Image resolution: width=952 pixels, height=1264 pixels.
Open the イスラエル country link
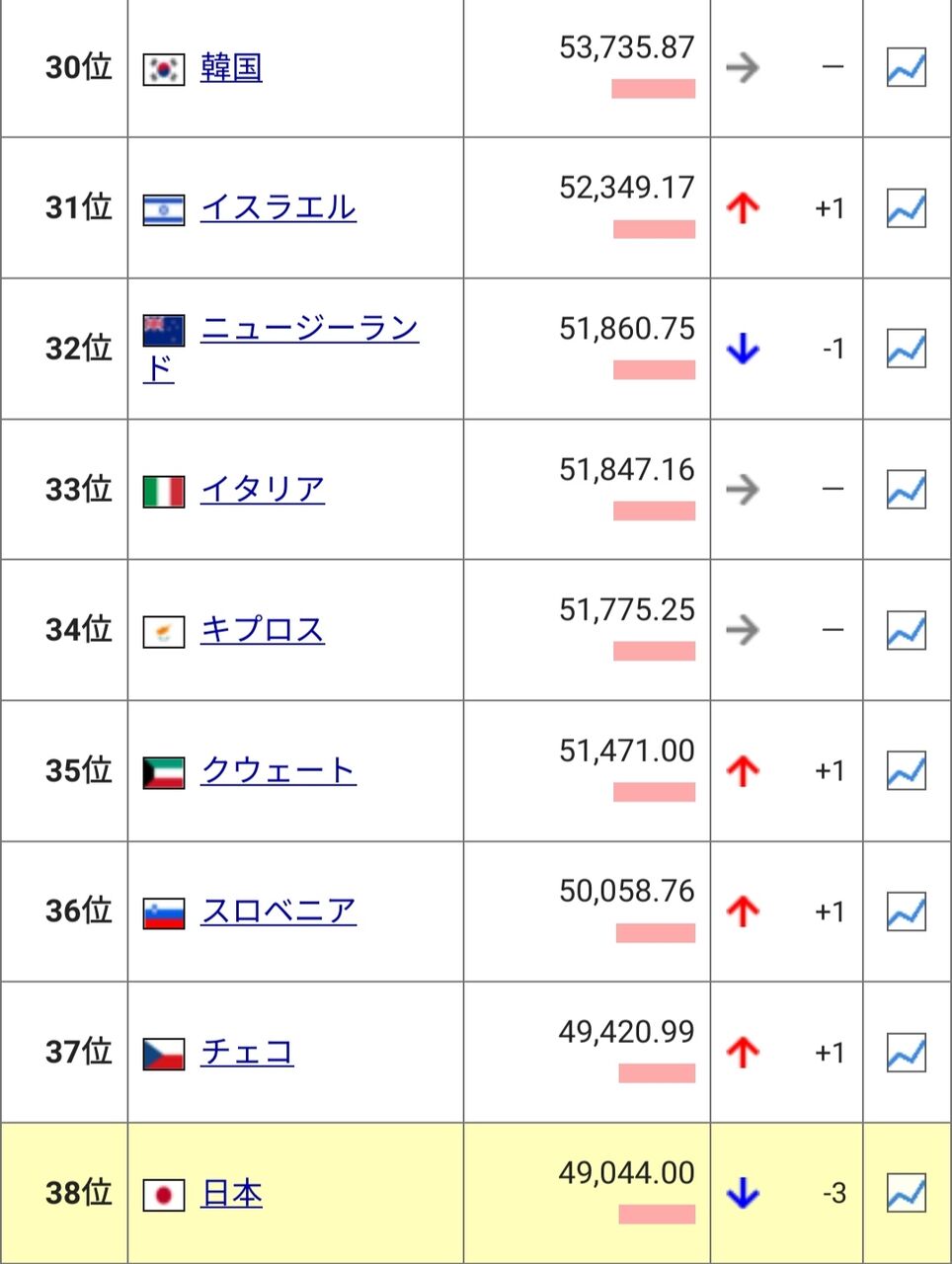(x=278, y=207)
